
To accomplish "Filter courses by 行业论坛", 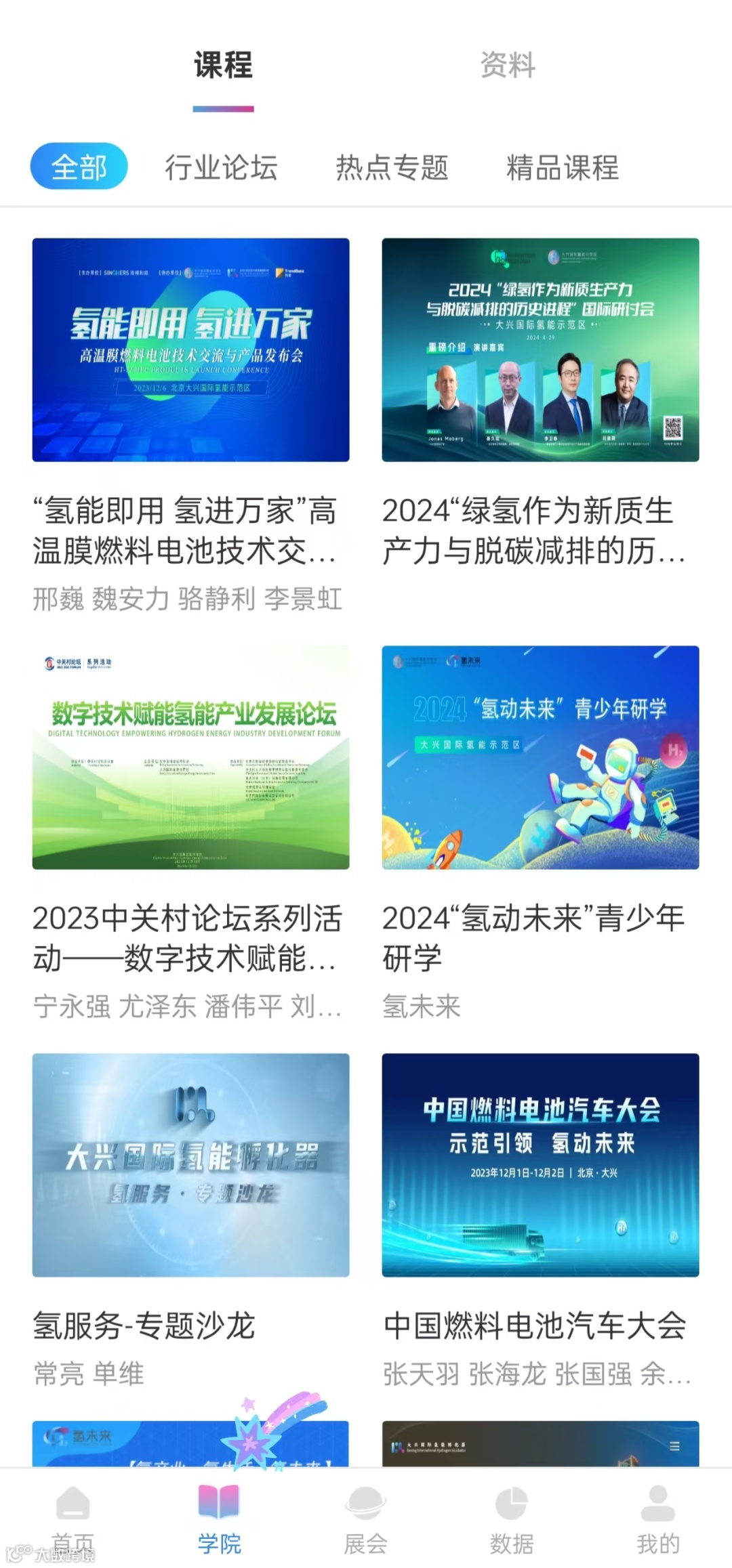I will (221, 167).
